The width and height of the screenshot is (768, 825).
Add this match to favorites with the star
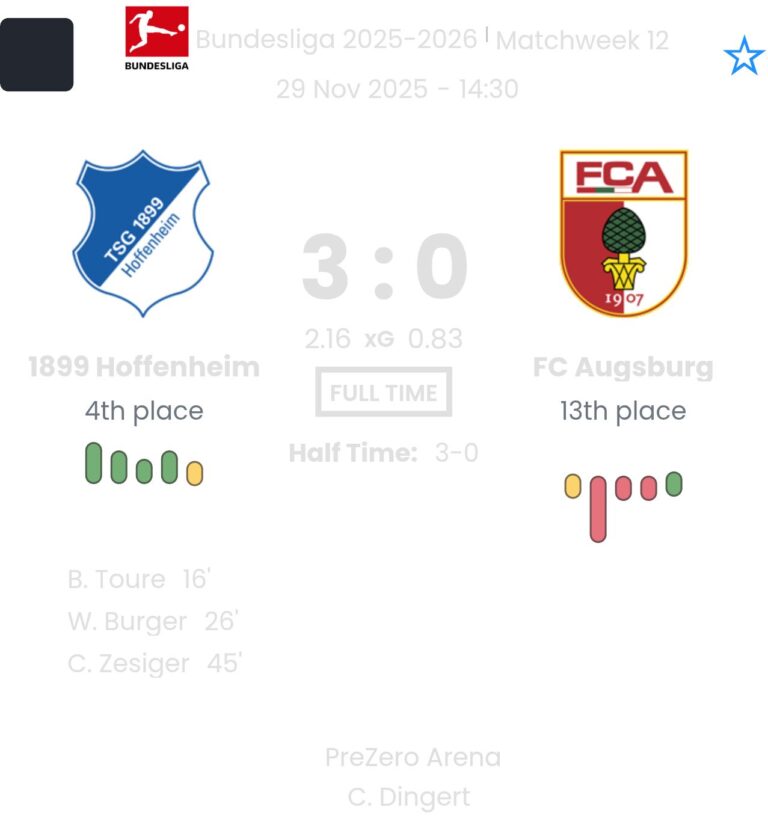coord(743,57)
